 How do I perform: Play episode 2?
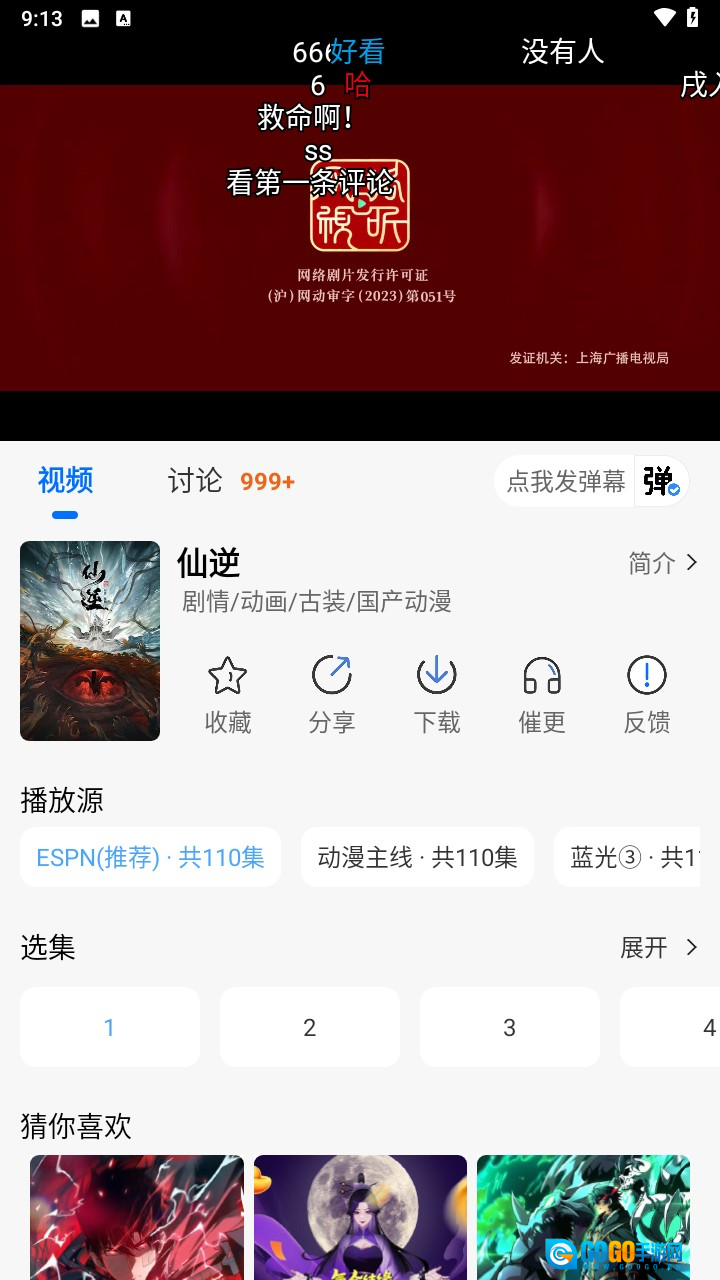click(310, 1027)
